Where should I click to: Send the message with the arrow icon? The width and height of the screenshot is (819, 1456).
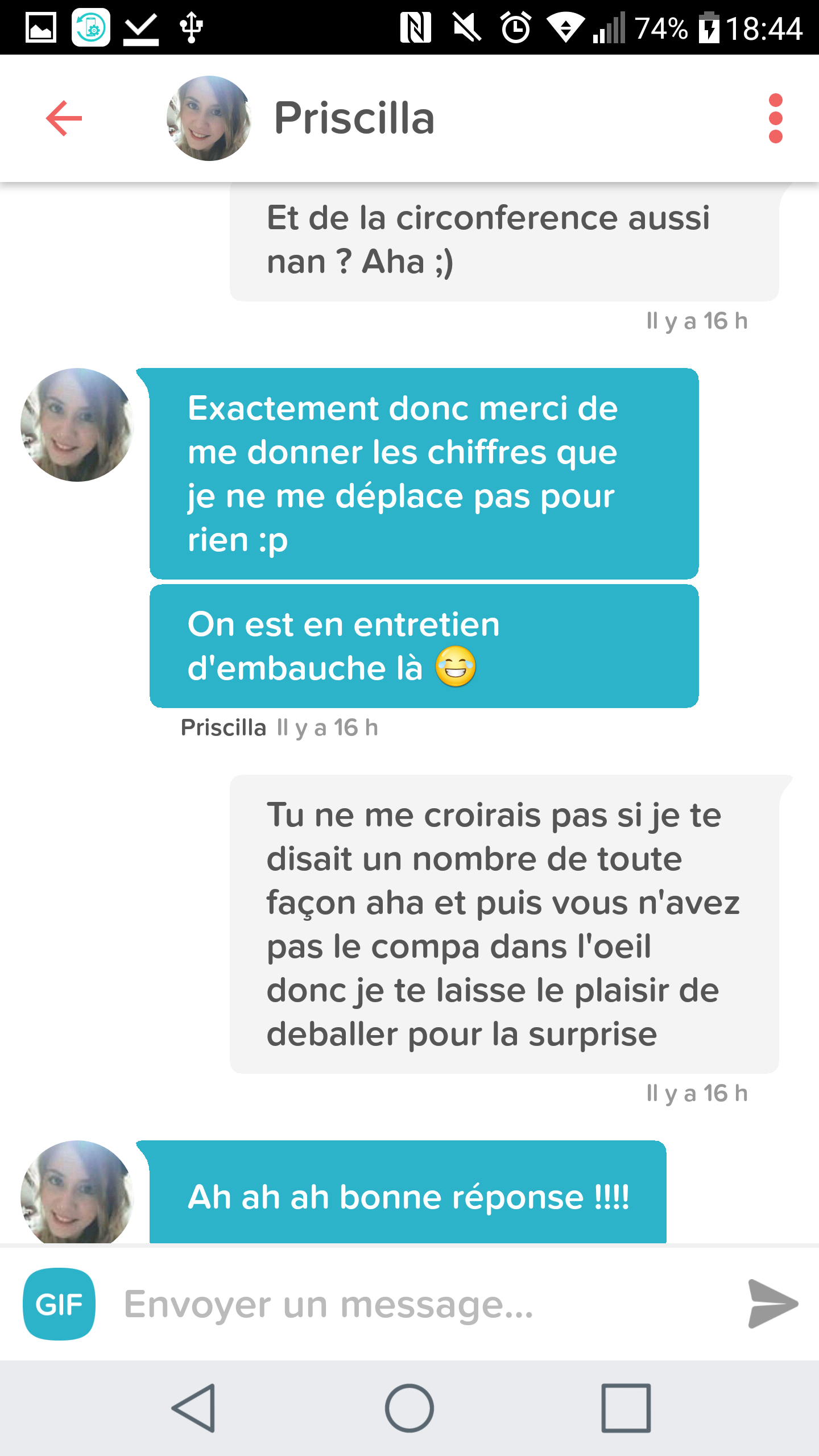pos(773,1304)
